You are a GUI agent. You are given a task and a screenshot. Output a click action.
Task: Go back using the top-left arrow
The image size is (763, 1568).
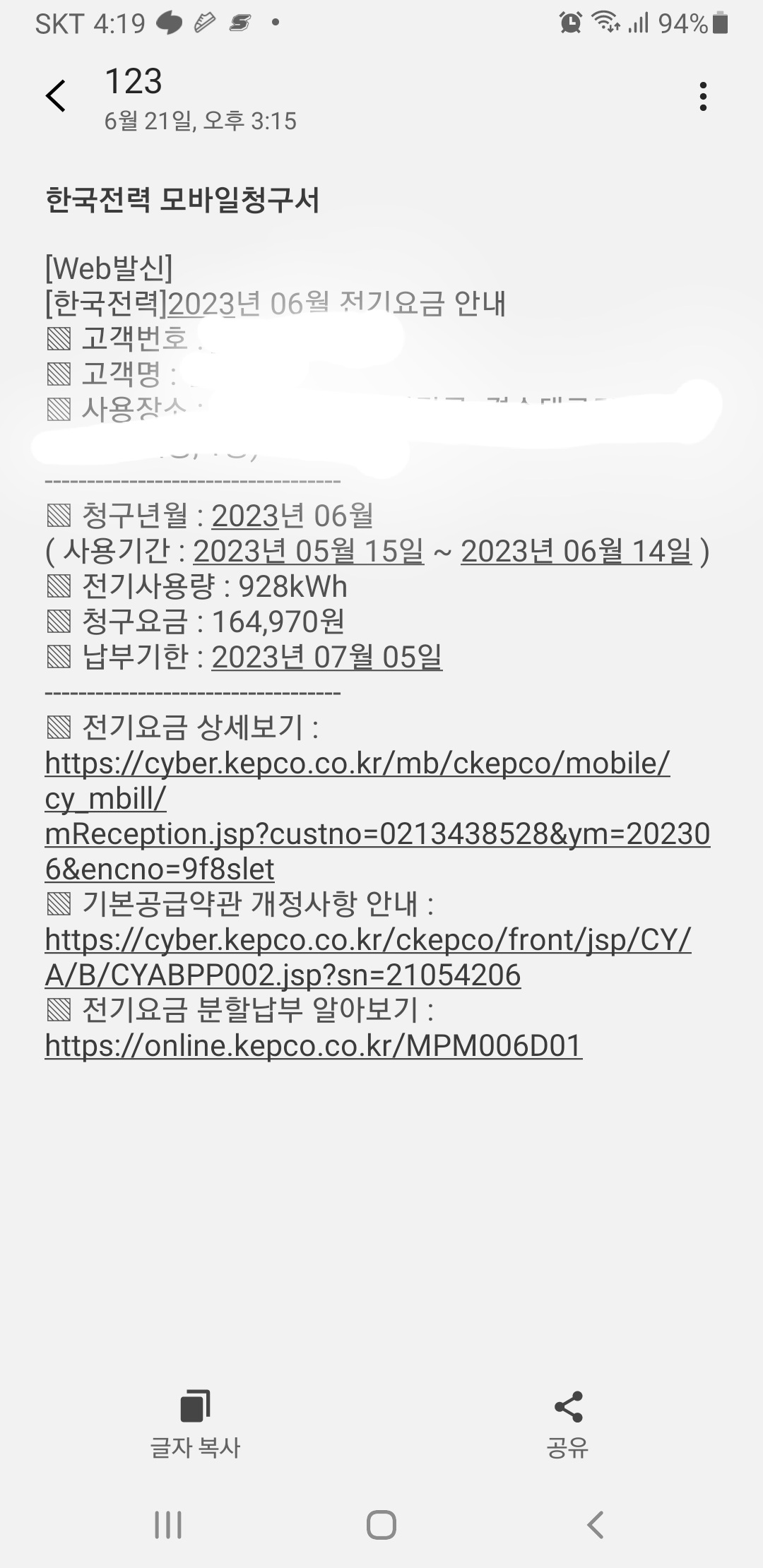56,96
